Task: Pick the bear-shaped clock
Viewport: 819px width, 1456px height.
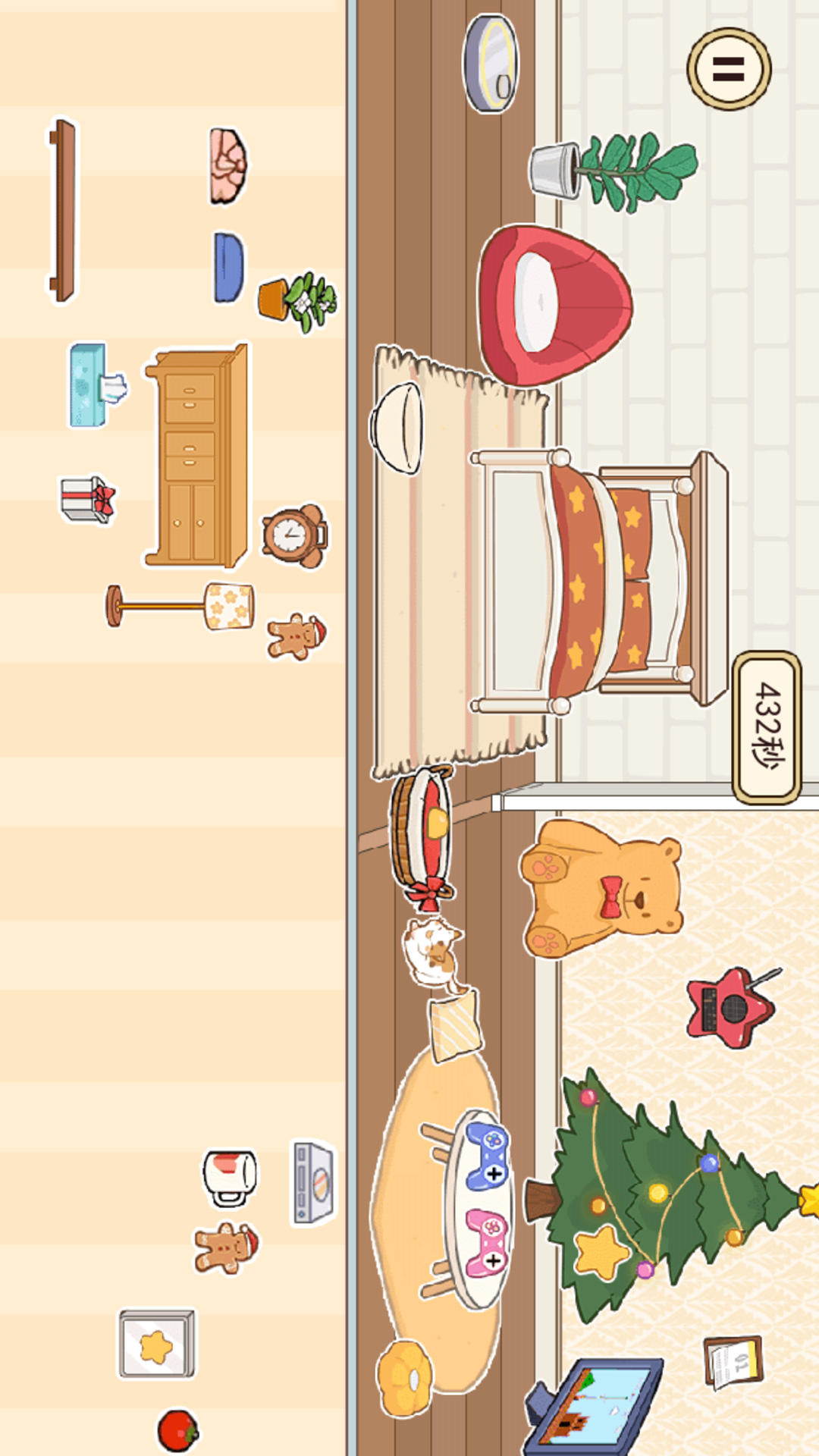Action: point(294,536)
